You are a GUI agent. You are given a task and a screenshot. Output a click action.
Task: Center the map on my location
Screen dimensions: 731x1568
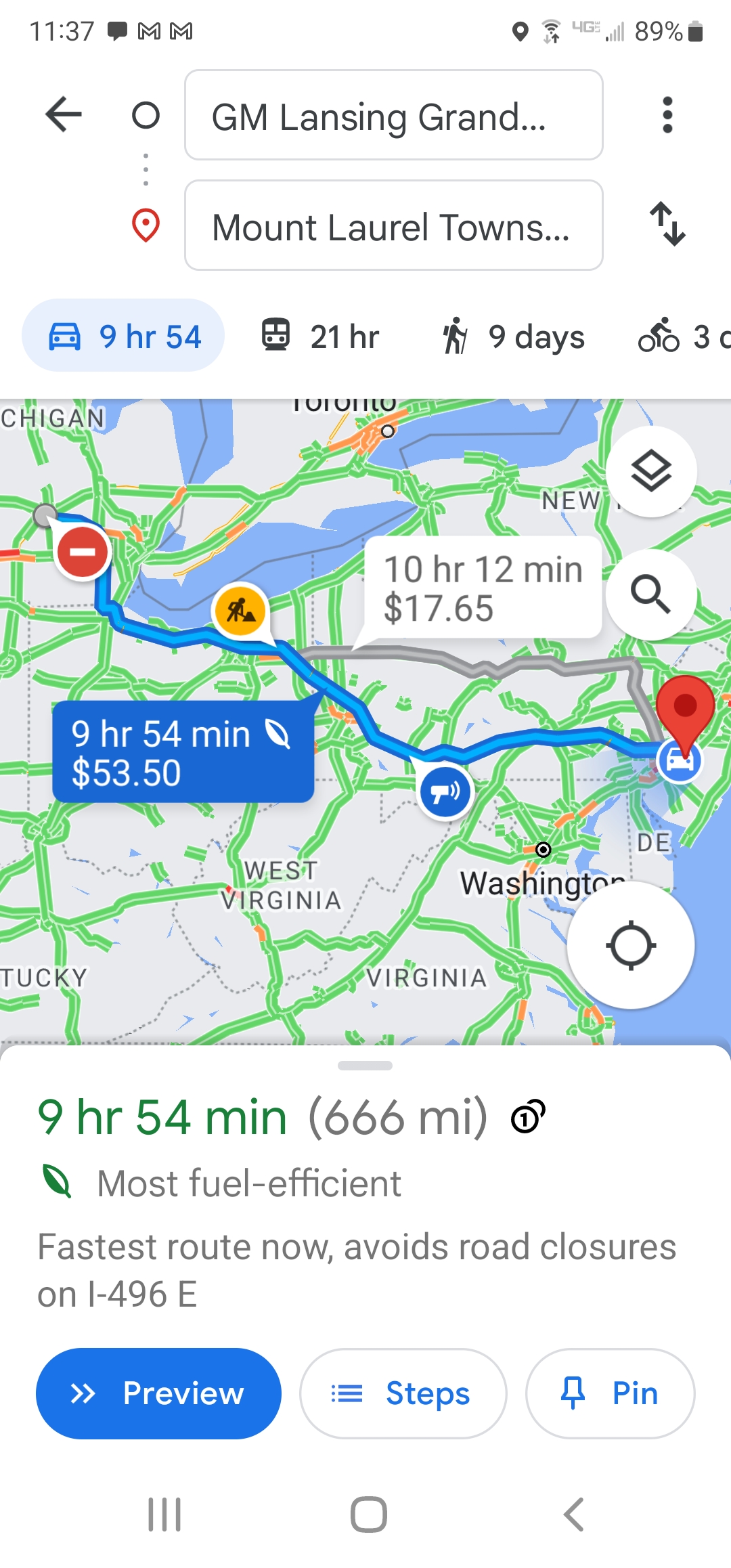click(631, 945)
